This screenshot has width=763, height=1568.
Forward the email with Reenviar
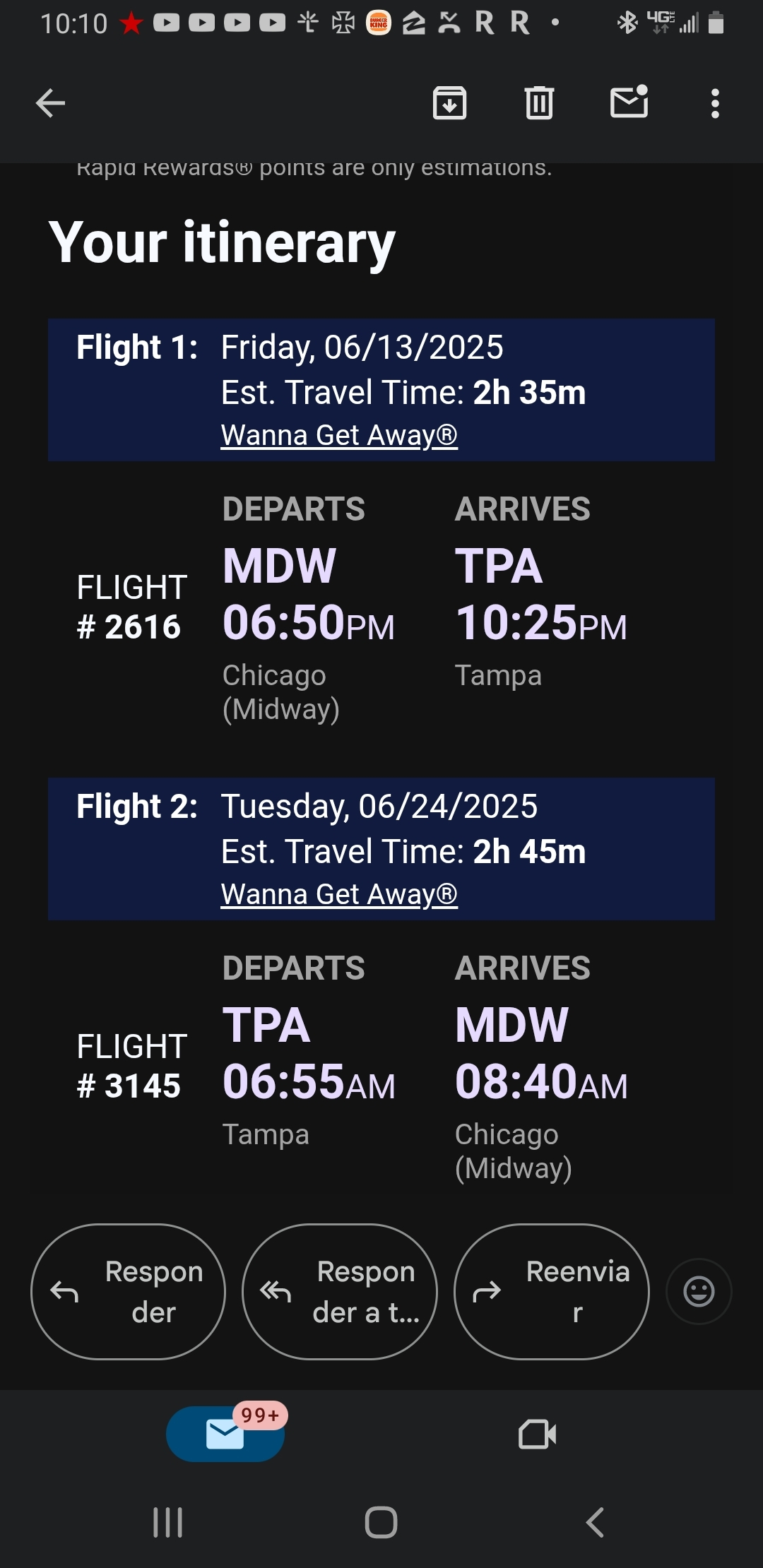click(551, 1291)
